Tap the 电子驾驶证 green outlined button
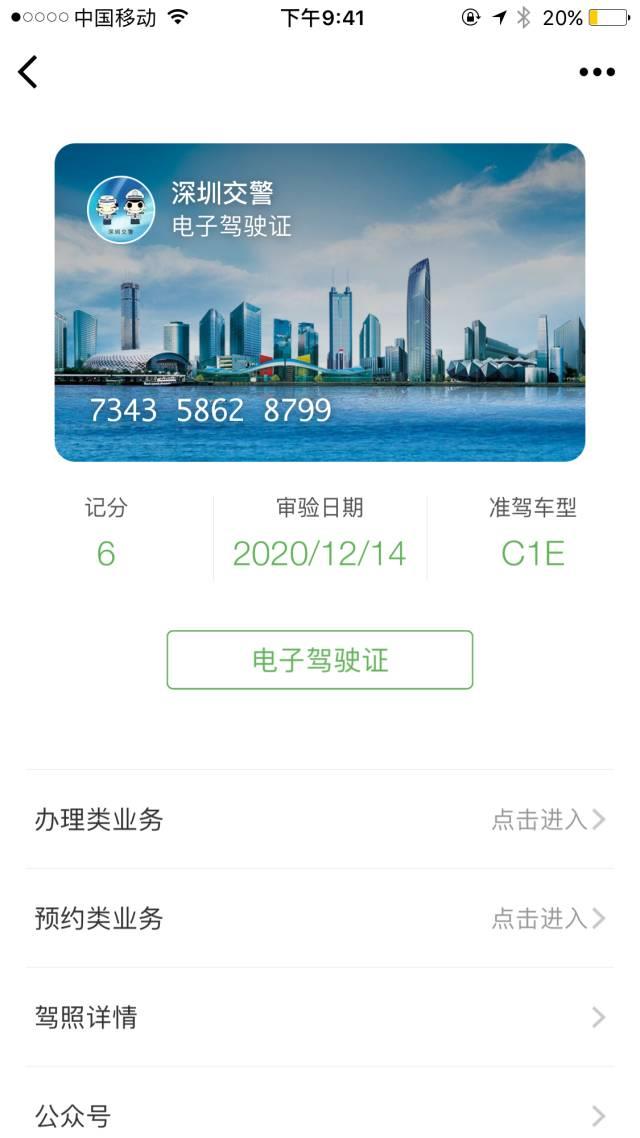The width and height of the screenshot is (640, 1138). (x=320, y=660)
